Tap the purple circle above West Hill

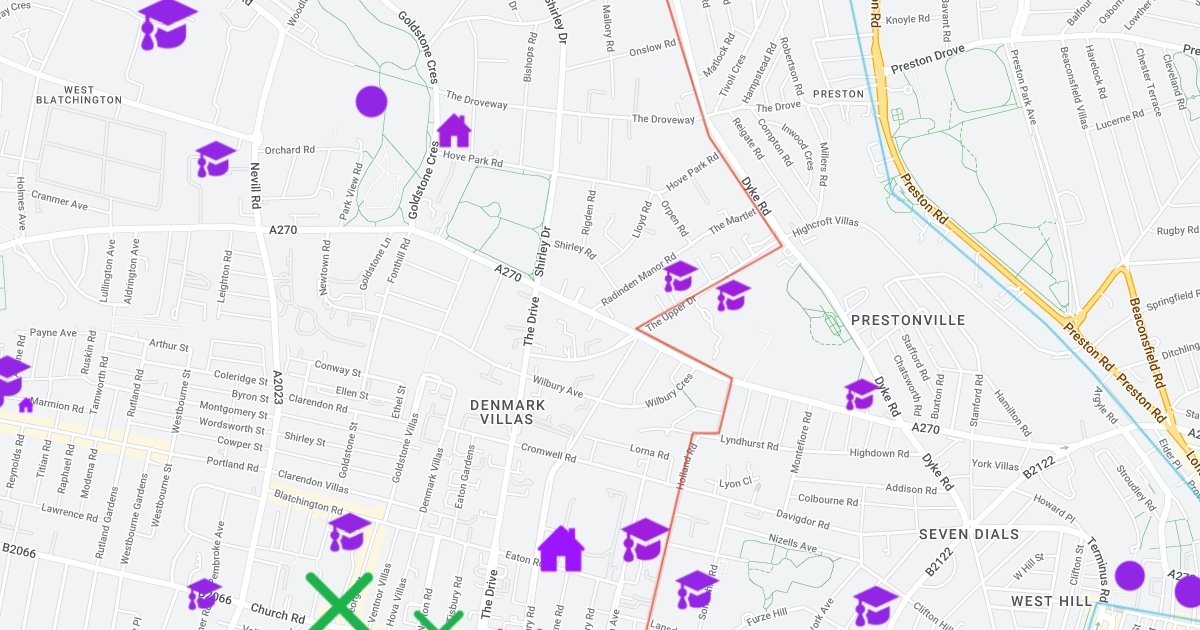1129,576
